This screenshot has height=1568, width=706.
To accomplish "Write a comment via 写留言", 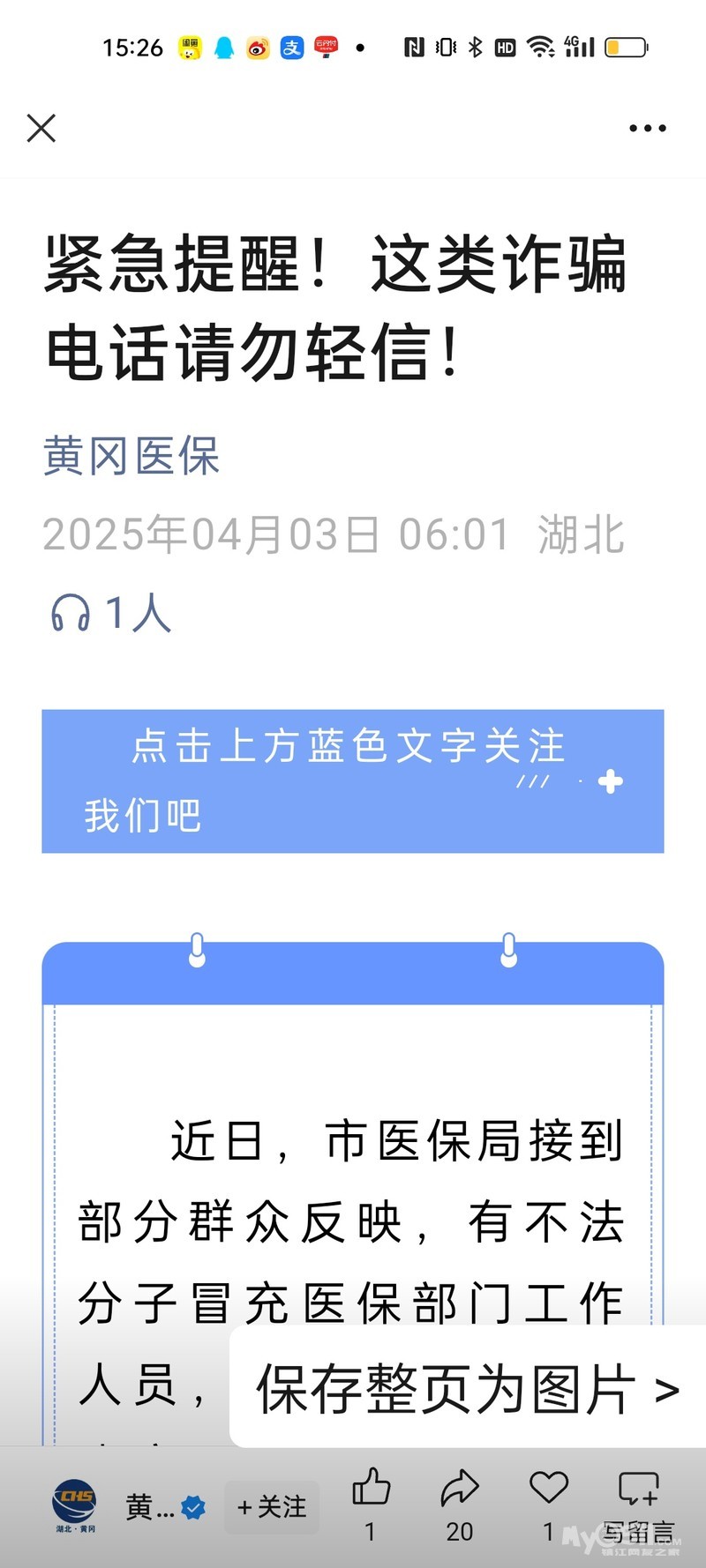I will [638, 1504].
